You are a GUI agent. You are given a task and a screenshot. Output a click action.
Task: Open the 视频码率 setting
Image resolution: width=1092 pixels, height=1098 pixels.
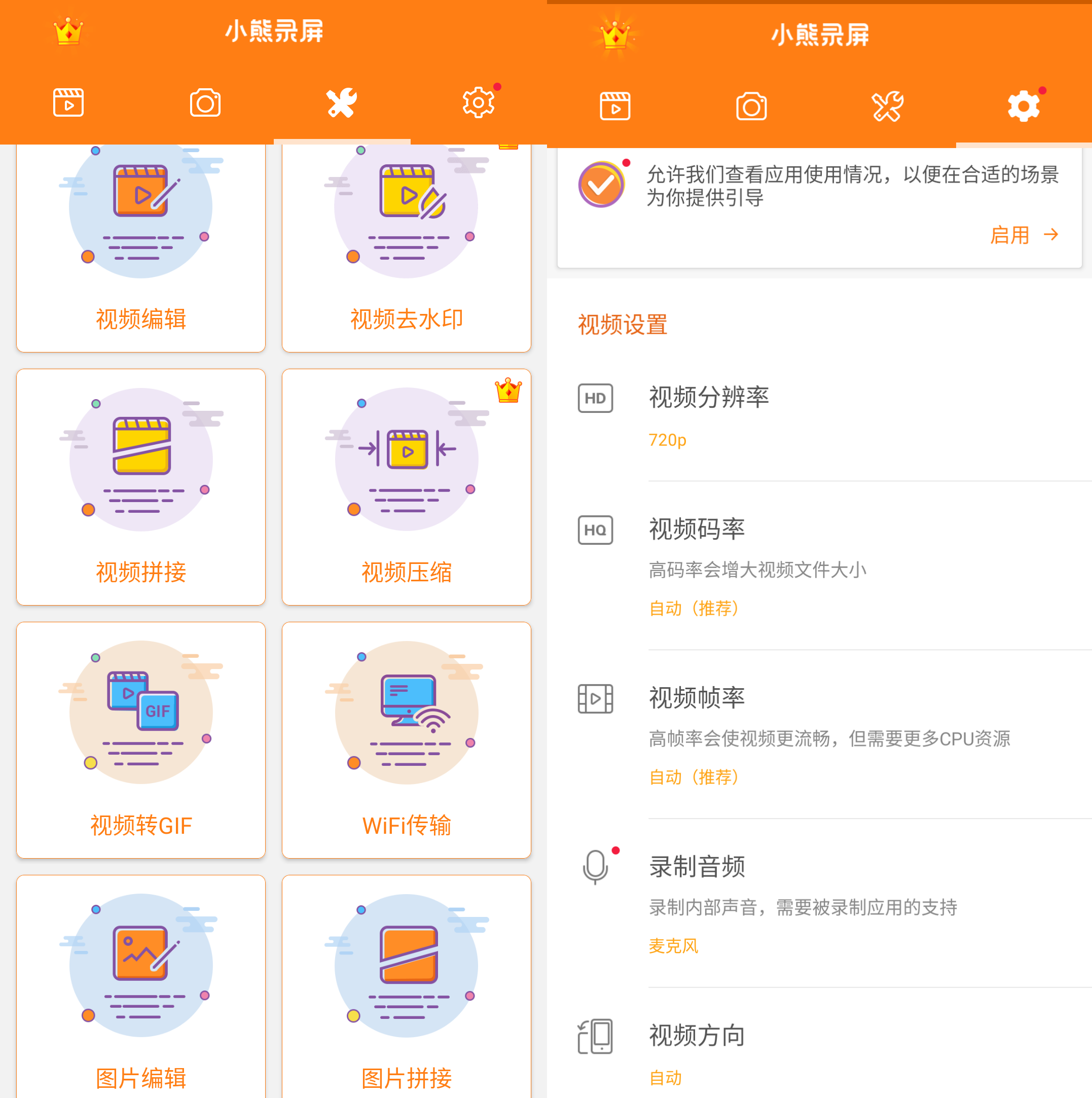[x=818, y=566]
